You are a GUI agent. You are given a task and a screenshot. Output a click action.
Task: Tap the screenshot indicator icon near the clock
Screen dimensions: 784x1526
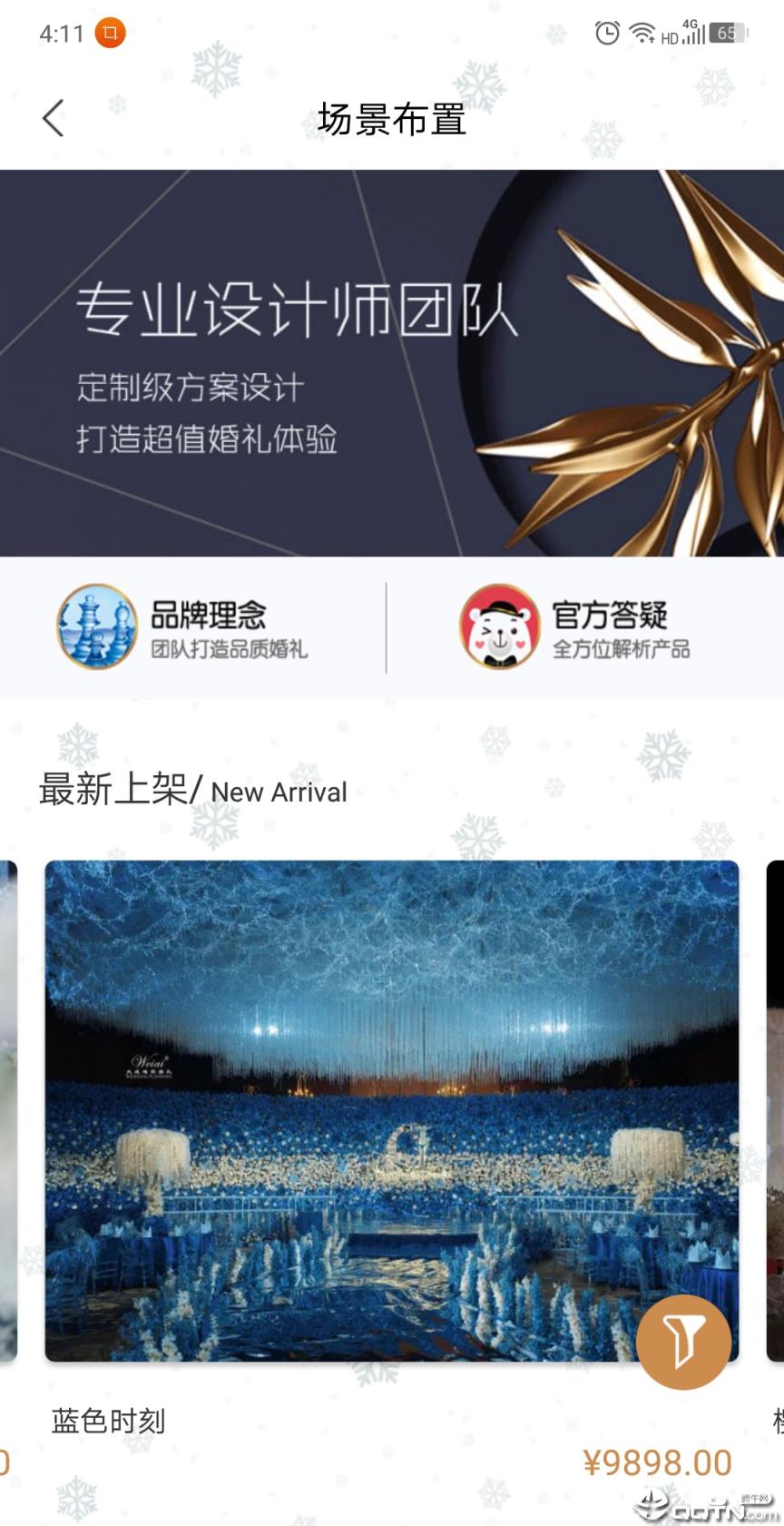click(111, 33)
